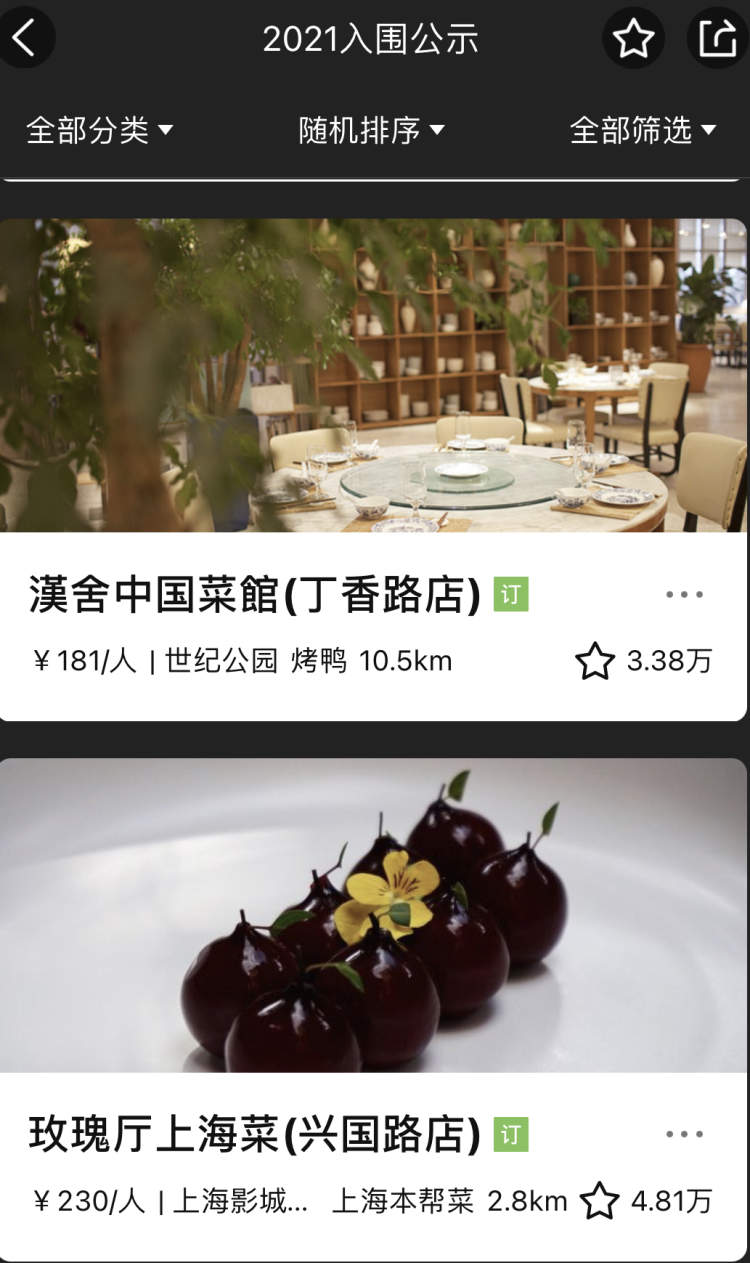
Task: Open the 全部筛选 filter dropdown
Action: [643, 130]
